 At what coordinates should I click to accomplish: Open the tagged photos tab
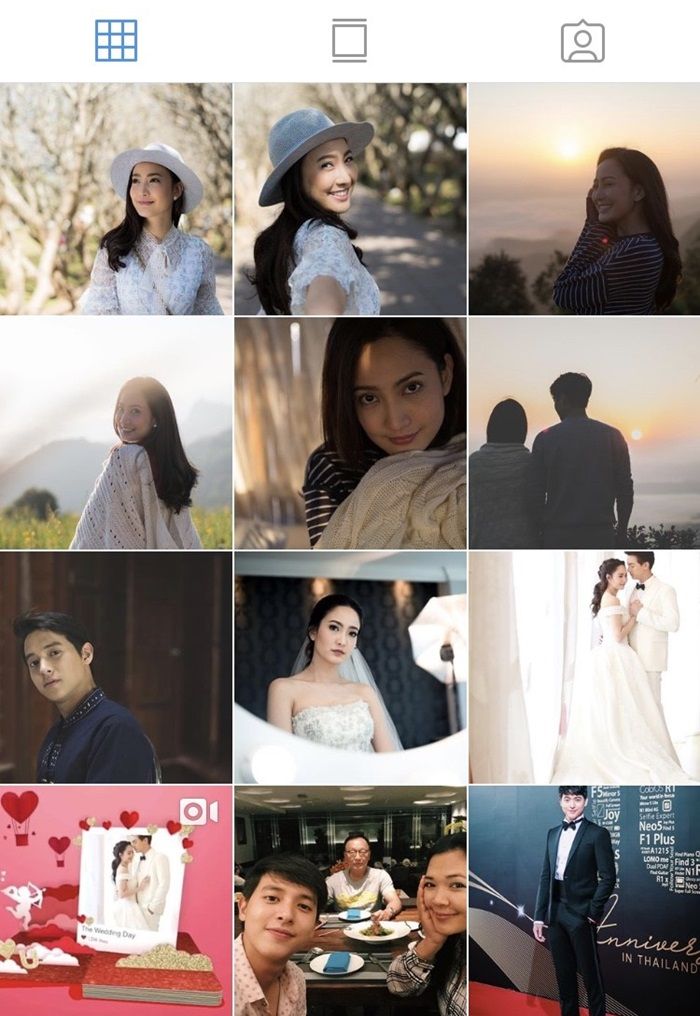582,41
